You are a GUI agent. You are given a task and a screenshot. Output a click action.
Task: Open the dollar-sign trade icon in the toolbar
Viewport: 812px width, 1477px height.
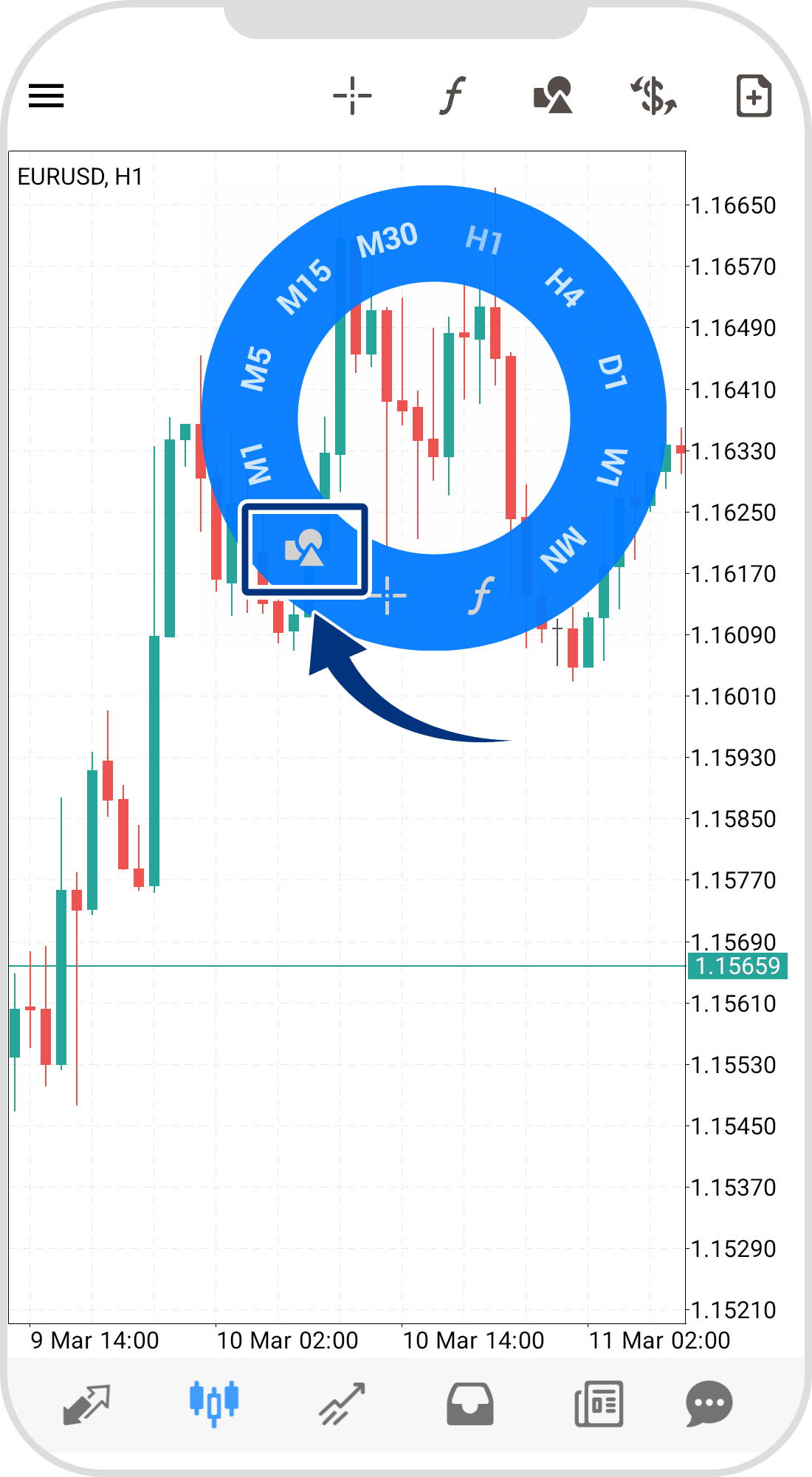point(653,96)
